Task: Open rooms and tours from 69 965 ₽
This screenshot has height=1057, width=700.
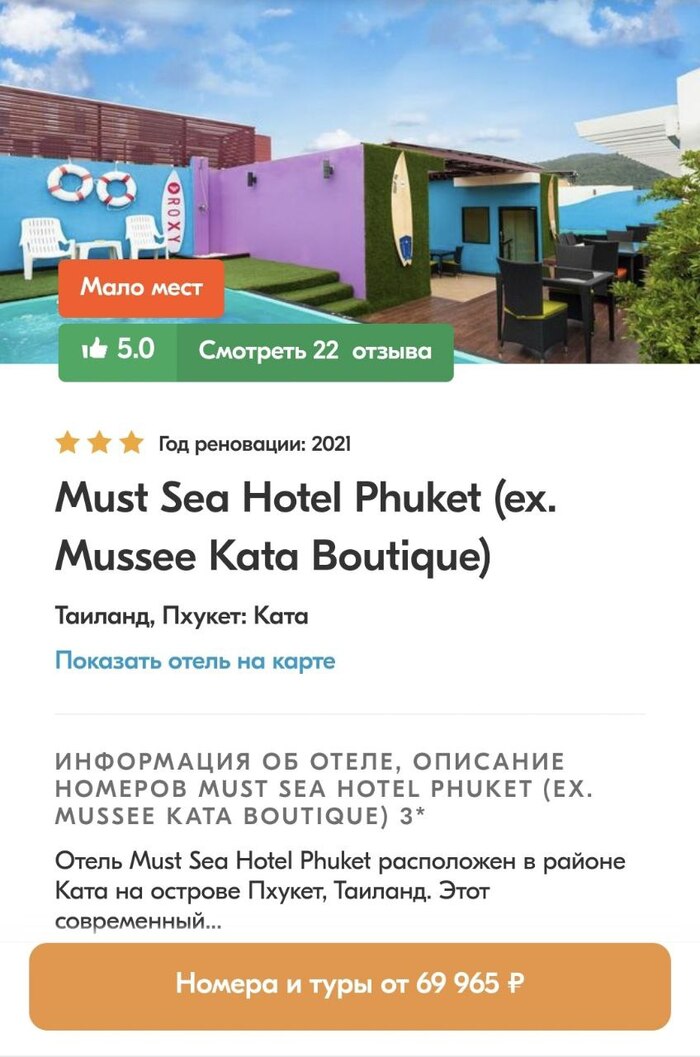Action: [x=349, y=985]
